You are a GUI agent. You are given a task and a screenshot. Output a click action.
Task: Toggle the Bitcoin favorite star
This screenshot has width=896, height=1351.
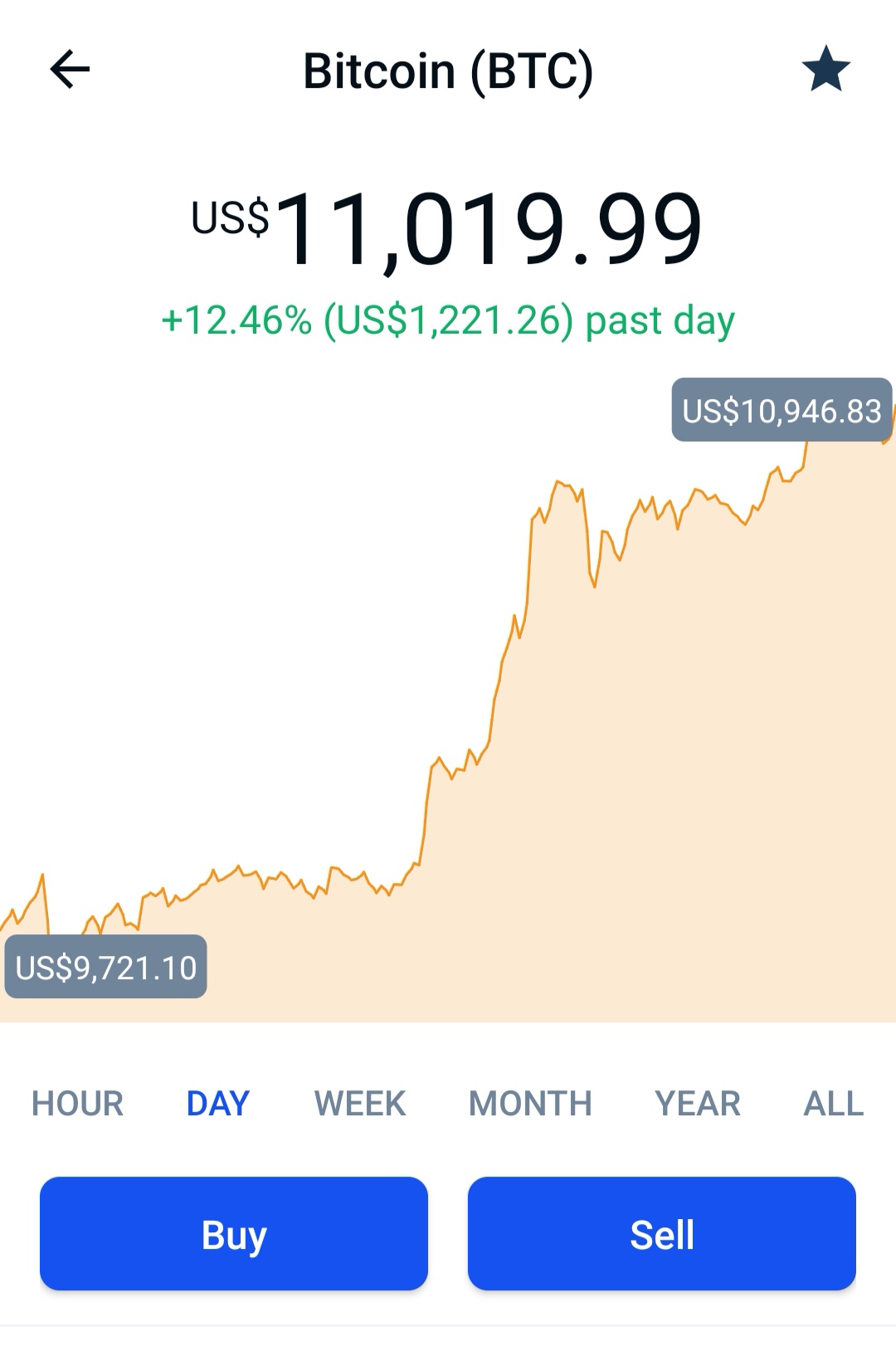(x=825, y=69)
